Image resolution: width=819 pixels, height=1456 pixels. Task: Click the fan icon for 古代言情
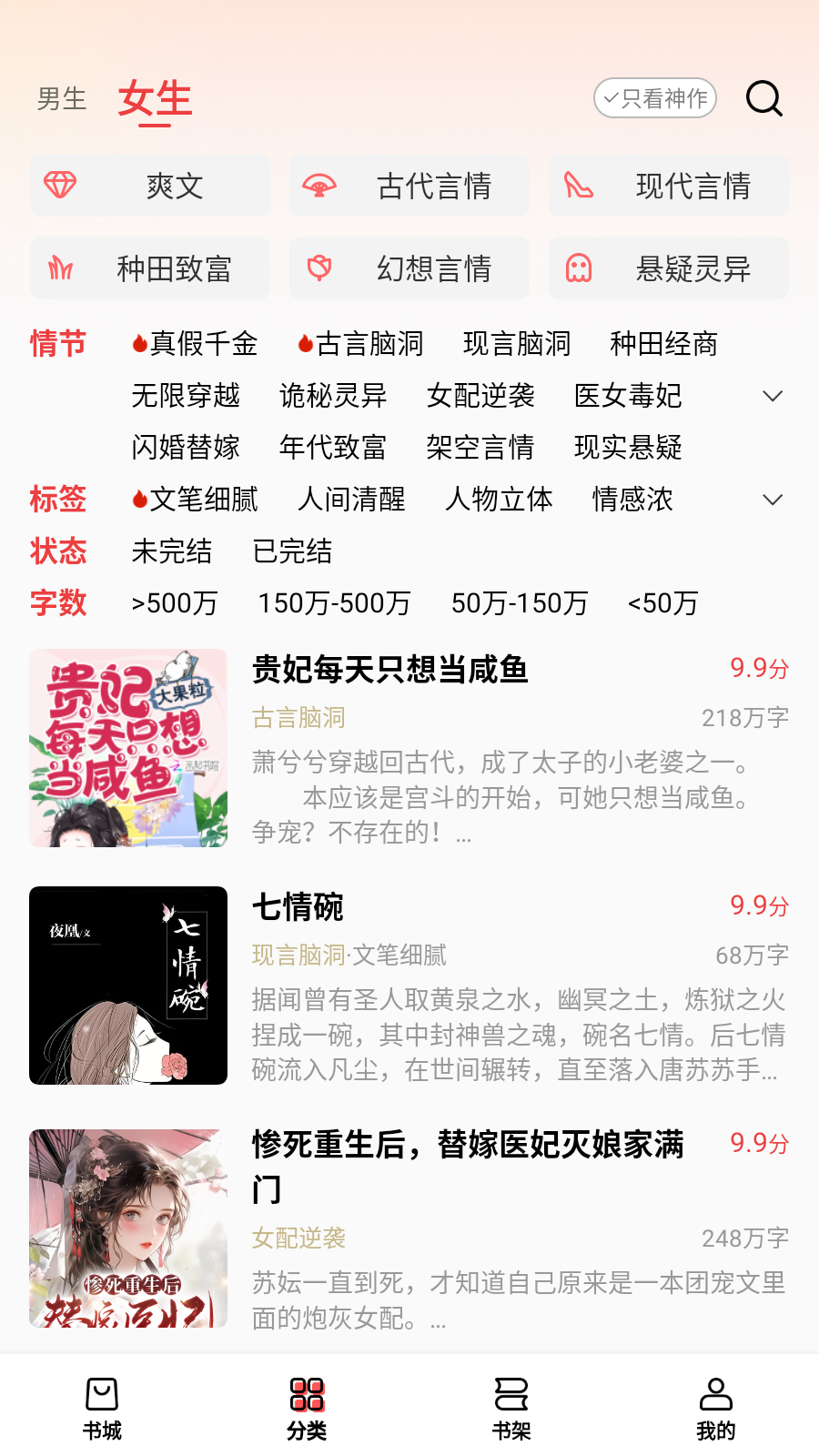(x=320, y=186)
